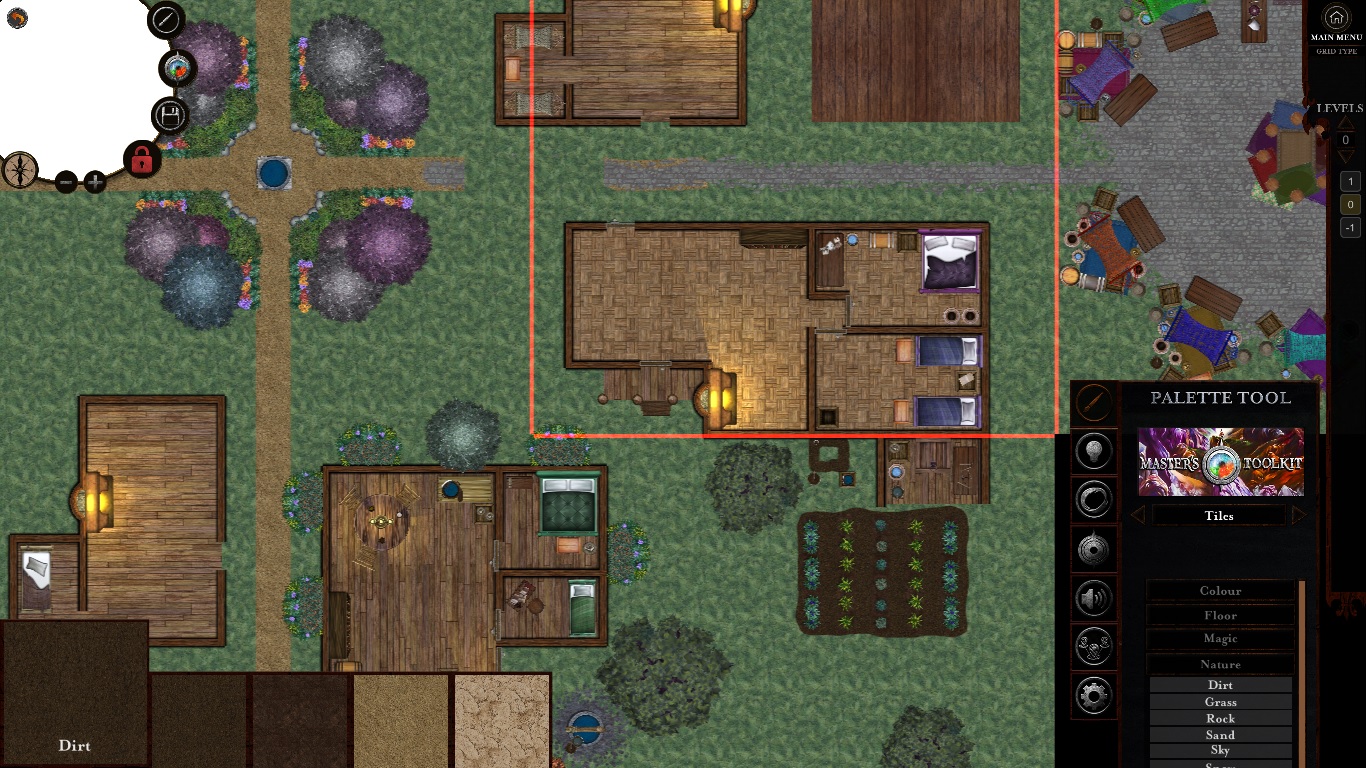Viewport: 1366px width, 768px height.
Task: Choose Rock under Nature
Action: click(x=1220, y=719)
